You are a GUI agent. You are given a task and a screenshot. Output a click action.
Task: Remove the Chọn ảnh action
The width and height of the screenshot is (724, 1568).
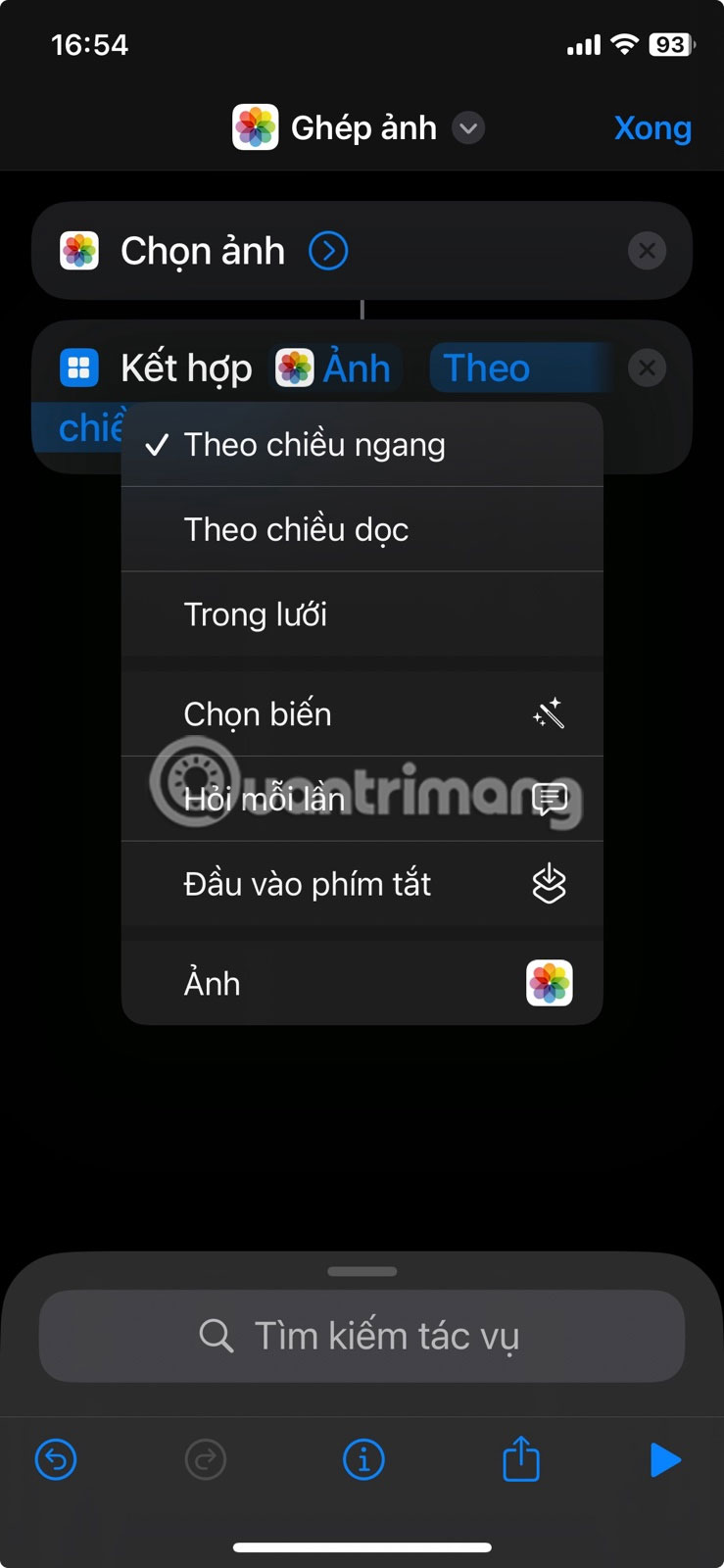[647, 251]
